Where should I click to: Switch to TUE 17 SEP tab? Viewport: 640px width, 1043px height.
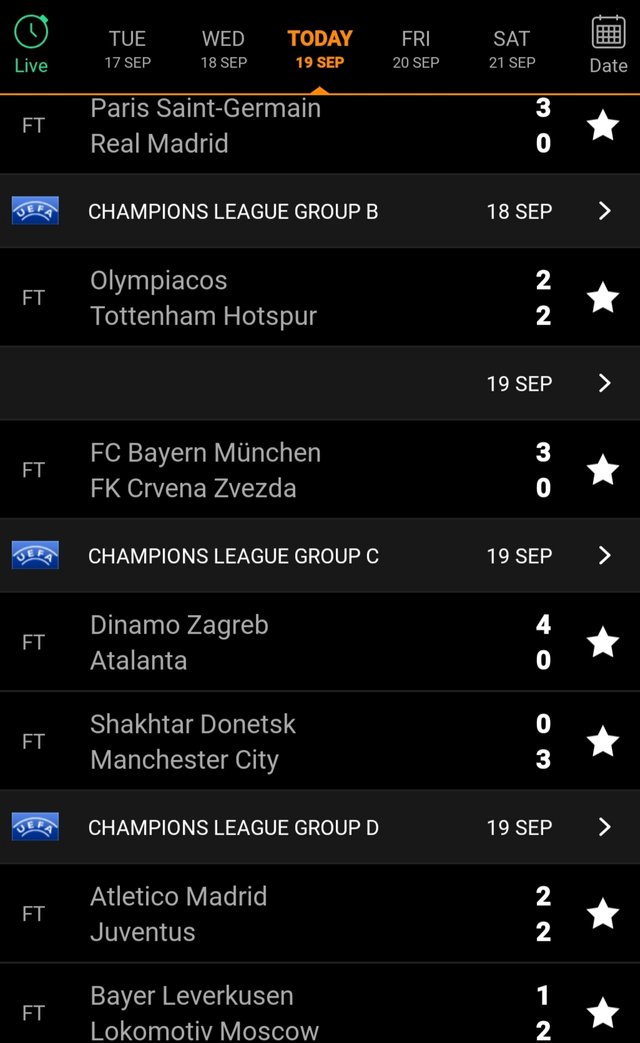coord(127,49)
